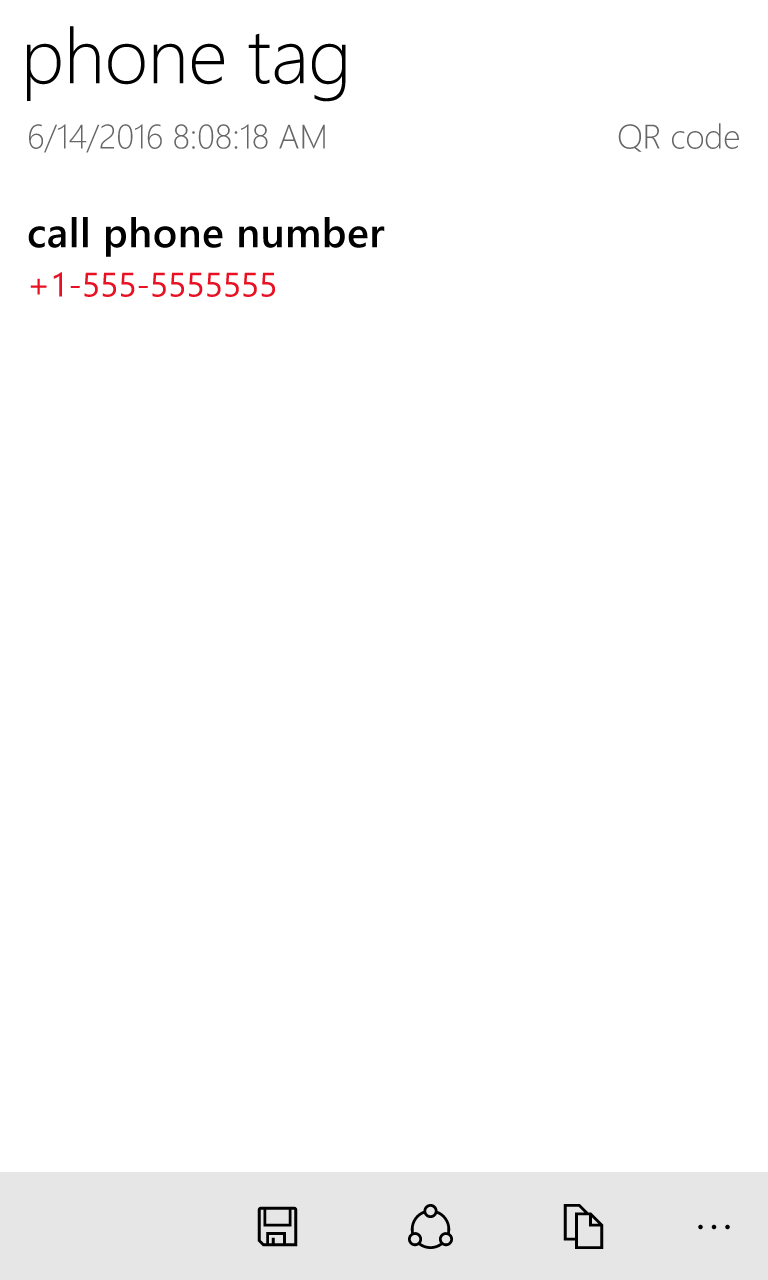This screenshot has width=768, height=1280.
Task: Share the scanned phone number
Action: [x=430, y=1226]
